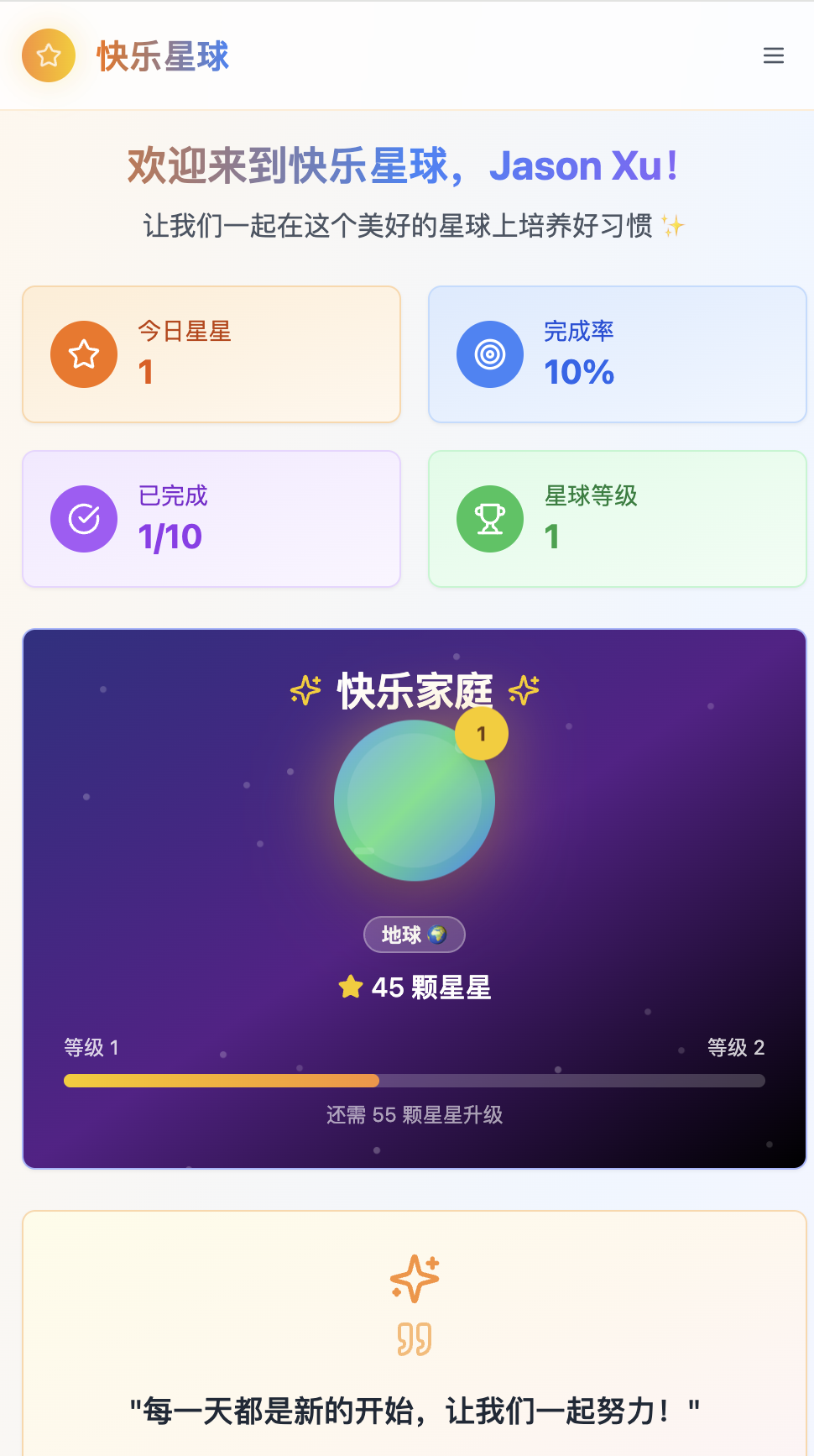Click the level progress bar
814x1456 pixels.
tap(415, 1081)
